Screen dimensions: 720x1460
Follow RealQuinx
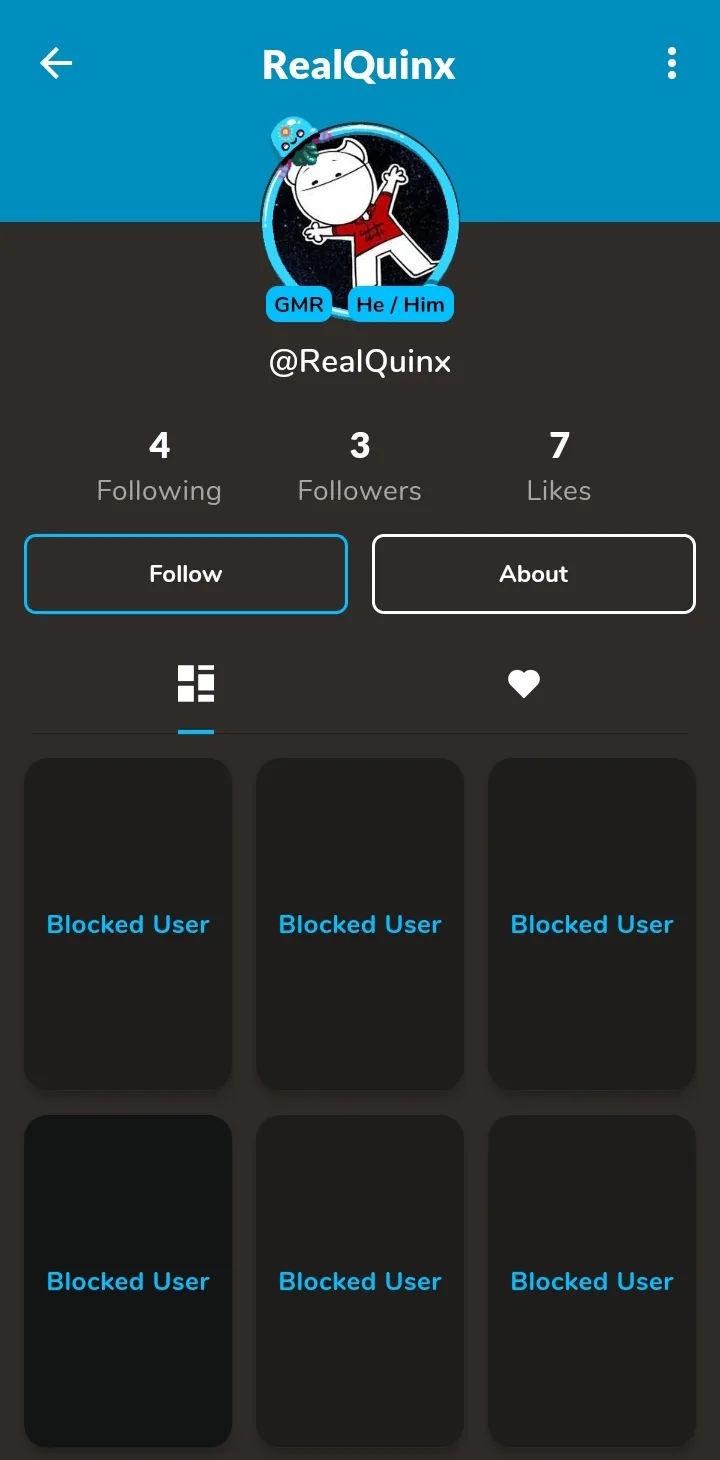point(186,574)
